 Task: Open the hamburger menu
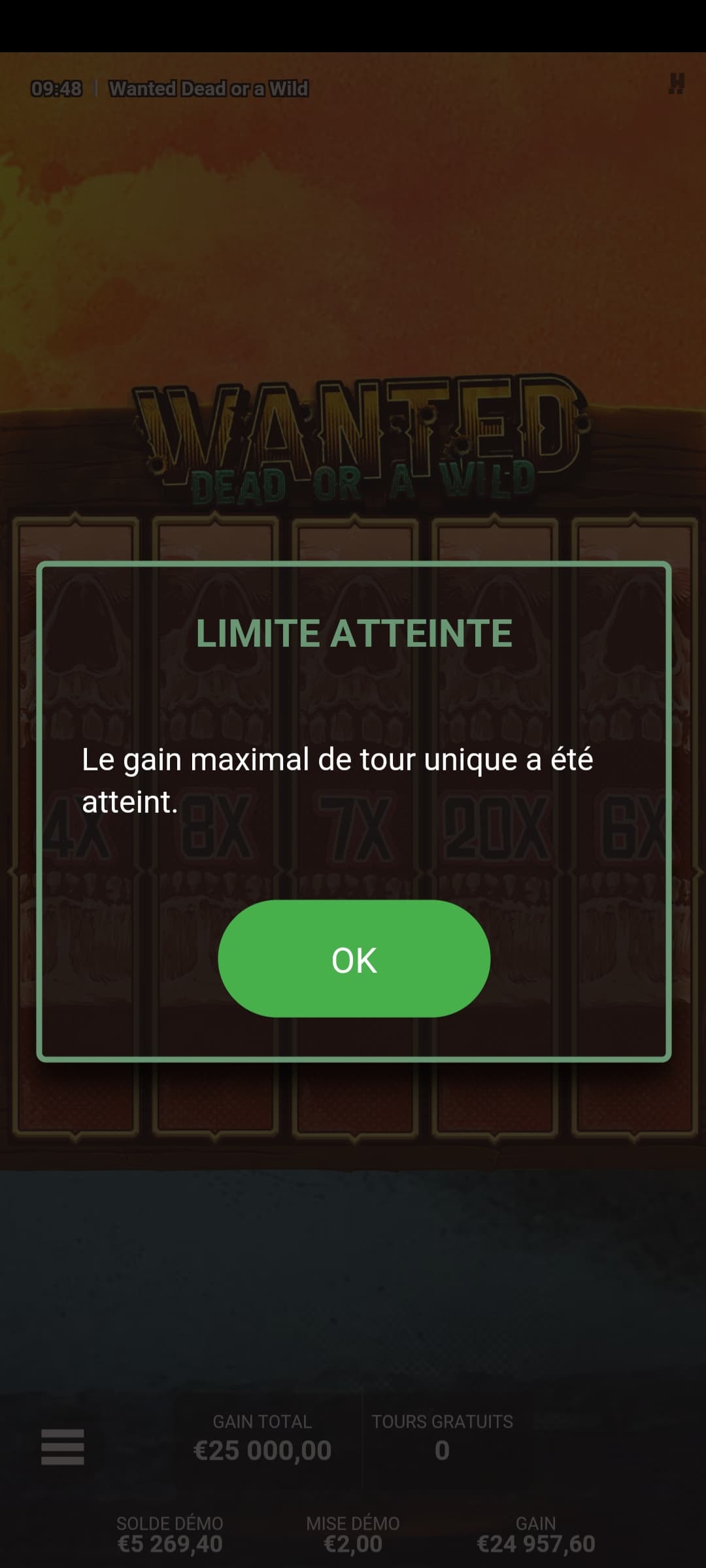coord(63,1446)
